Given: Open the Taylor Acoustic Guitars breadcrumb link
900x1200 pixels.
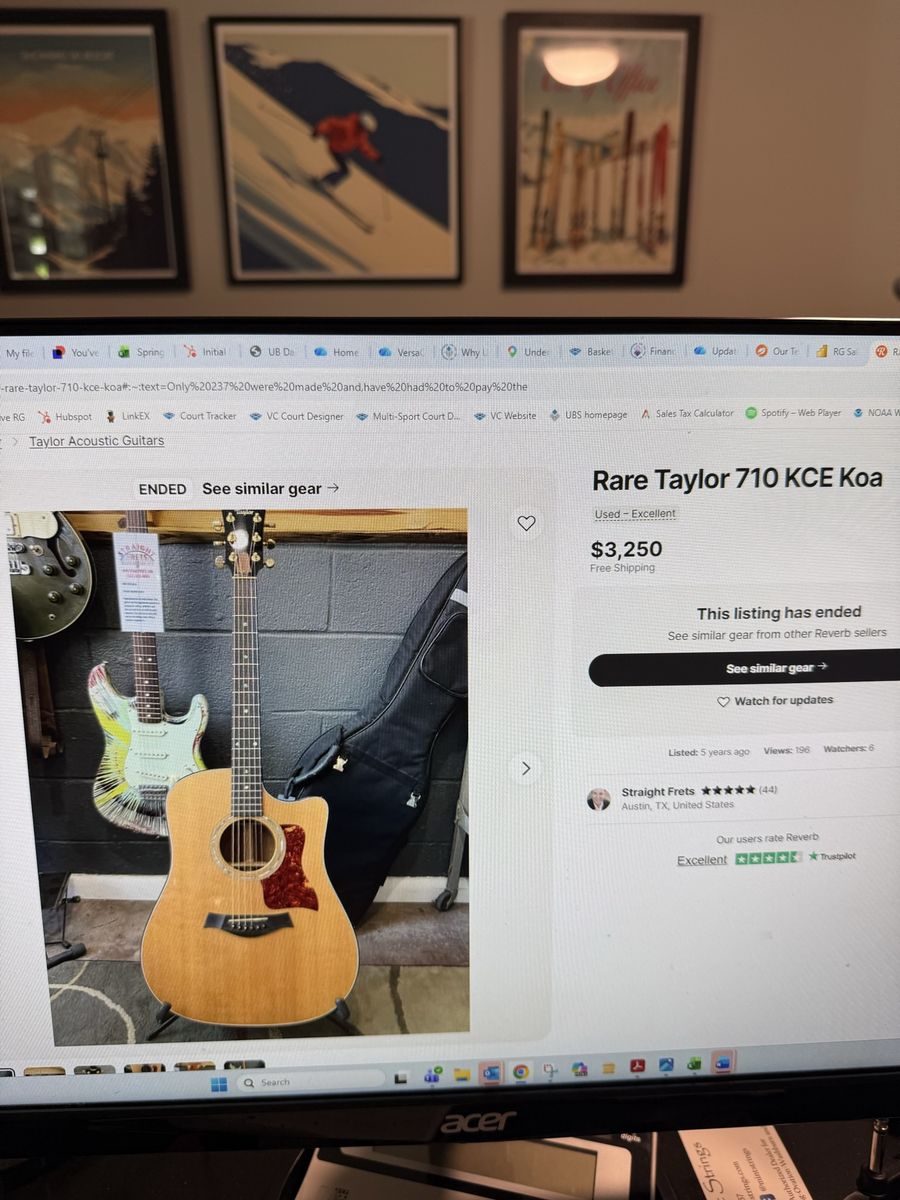Looking at the screenshot, I should 96,441.
